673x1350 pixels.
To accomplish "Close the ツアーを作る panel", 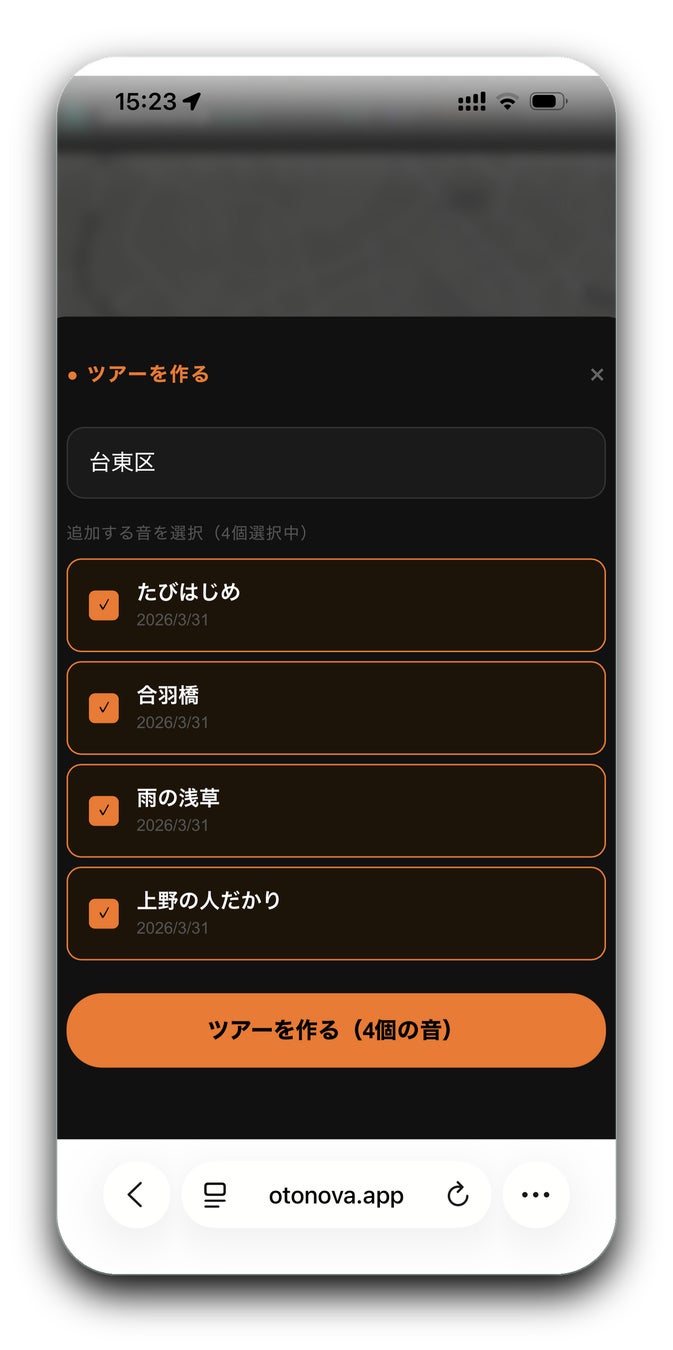I will click(x=597, y=375).
